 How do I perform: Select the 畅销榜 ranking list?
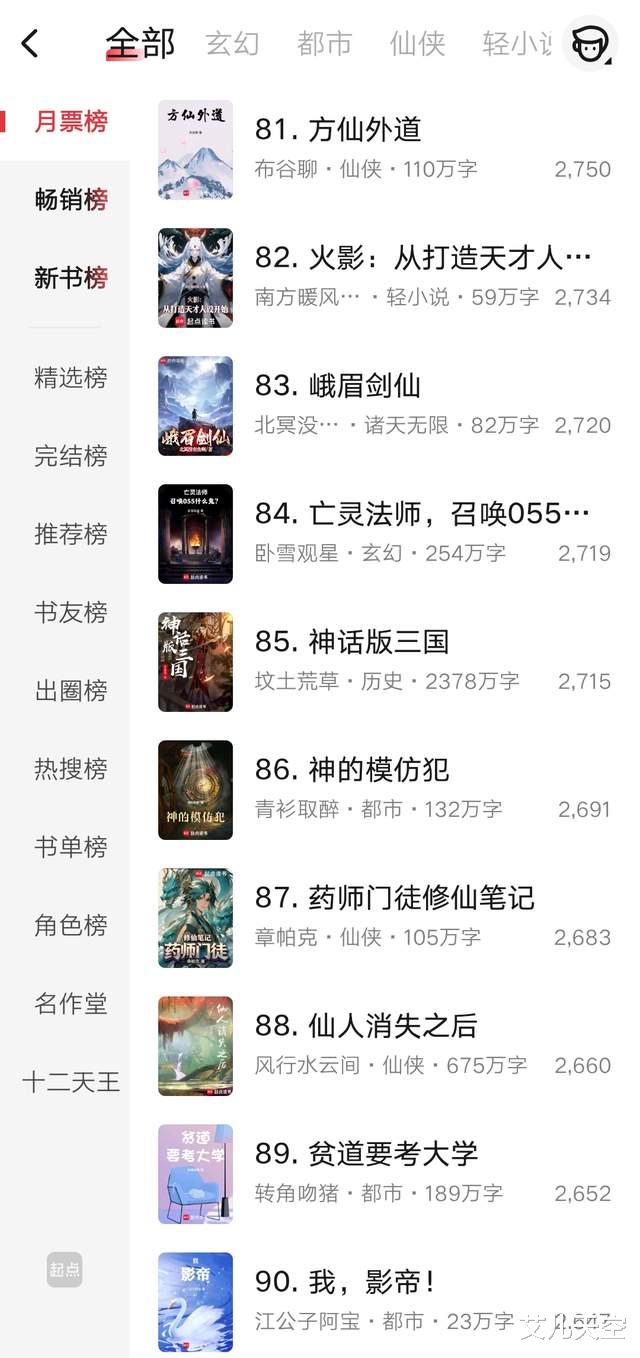70,200
